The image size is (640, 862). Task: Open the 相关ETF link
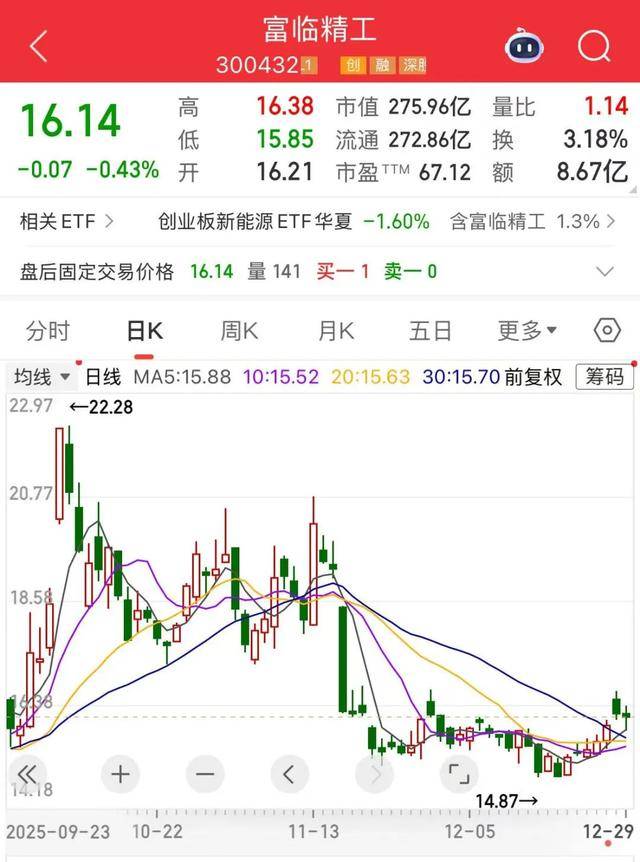(x=66, y=221)
